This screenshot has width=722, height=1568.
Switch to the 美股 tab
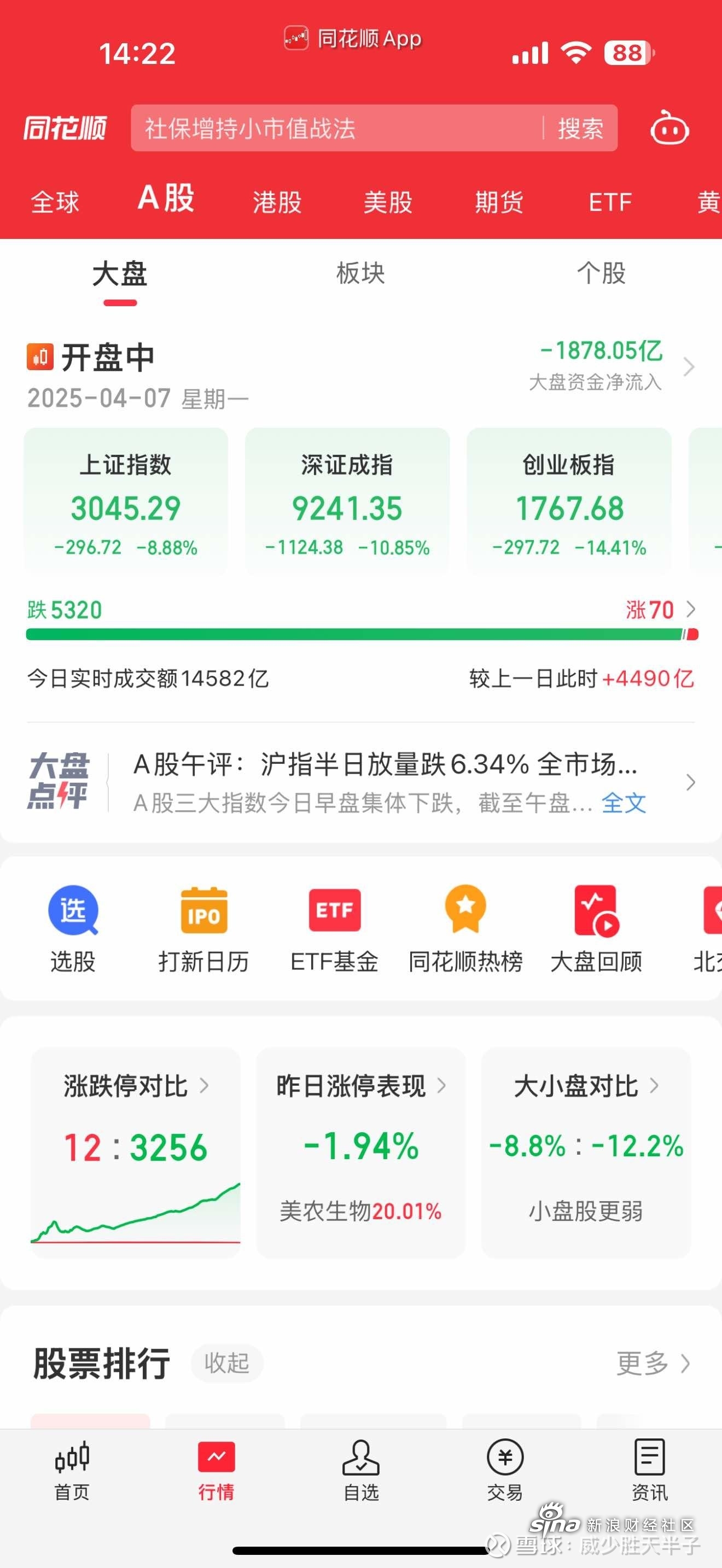coord(388,202)
